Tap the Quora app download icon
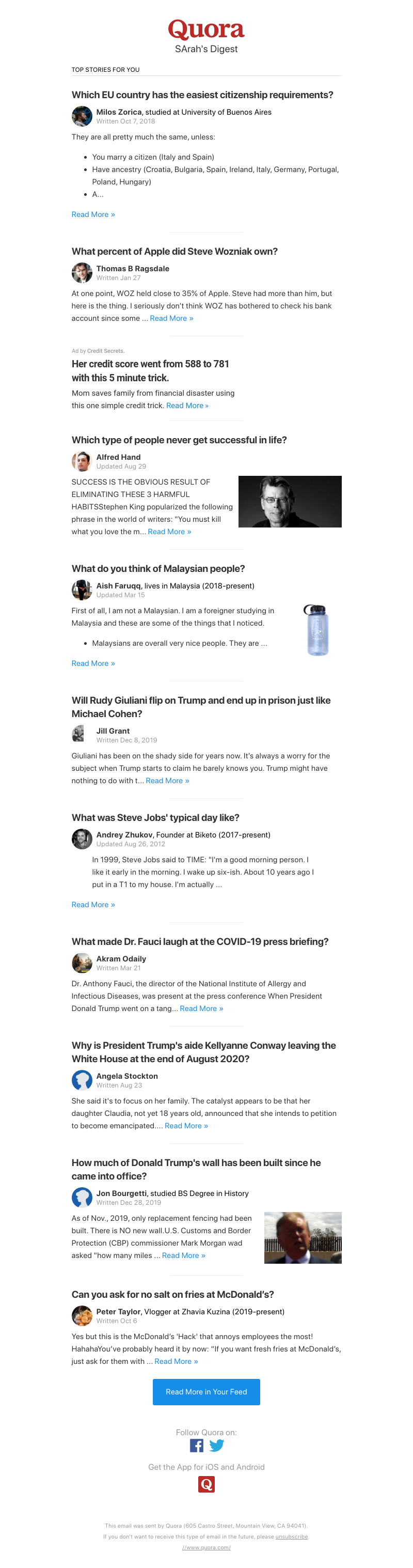413x1568 pixels. (x=206, y=1484)
